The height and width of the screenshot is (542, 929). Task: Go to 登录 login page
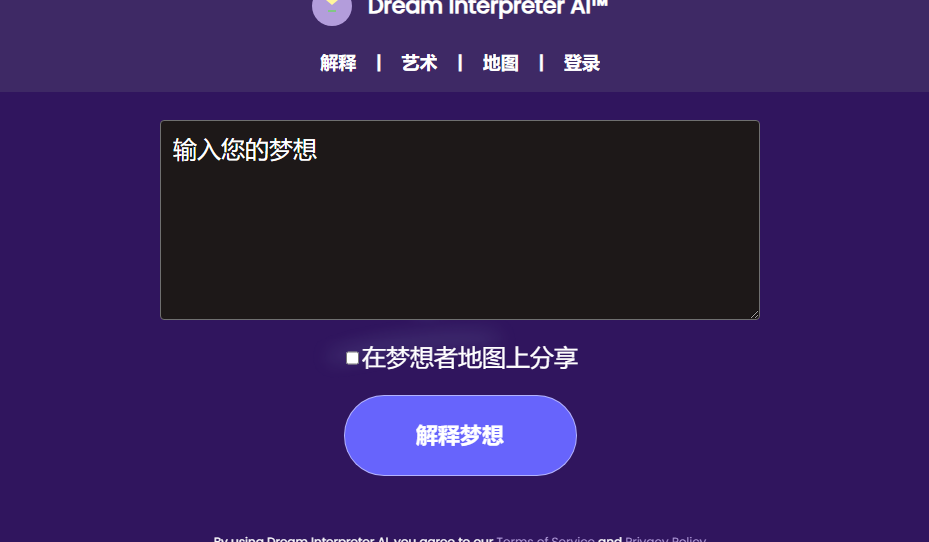pos(581,64)
